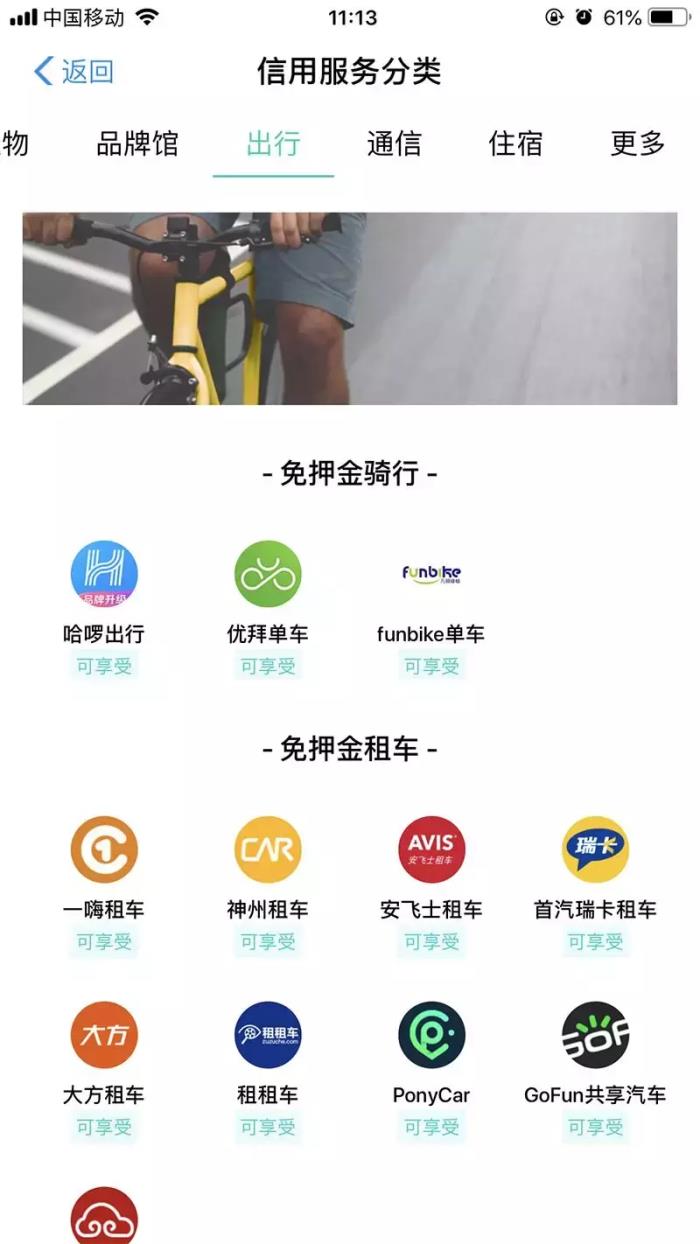The height and width of the screenshot is (1244, 700).
Task: Switch to the 通信 tab
Action: (394, 144)
